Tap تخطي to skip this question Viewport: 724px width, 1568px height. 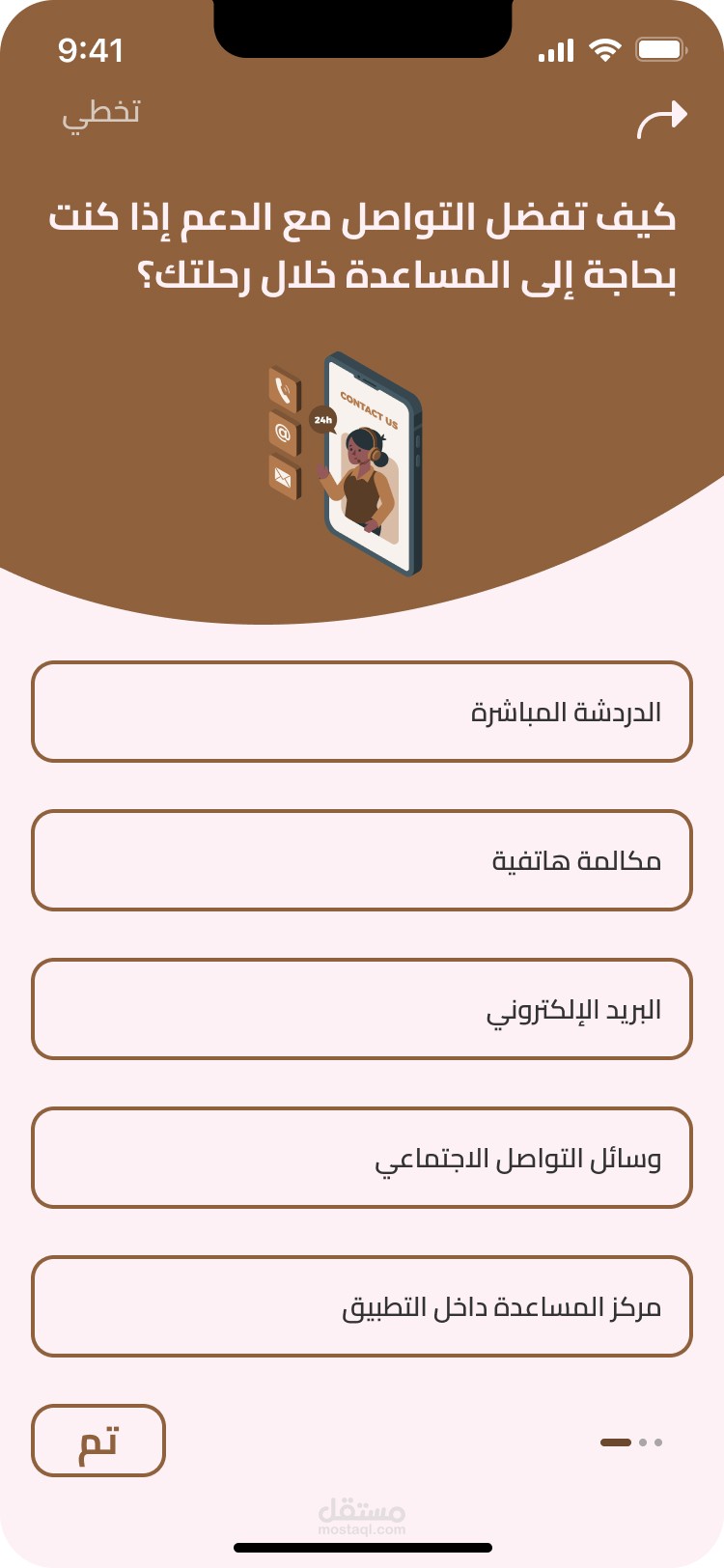[101, 114]
